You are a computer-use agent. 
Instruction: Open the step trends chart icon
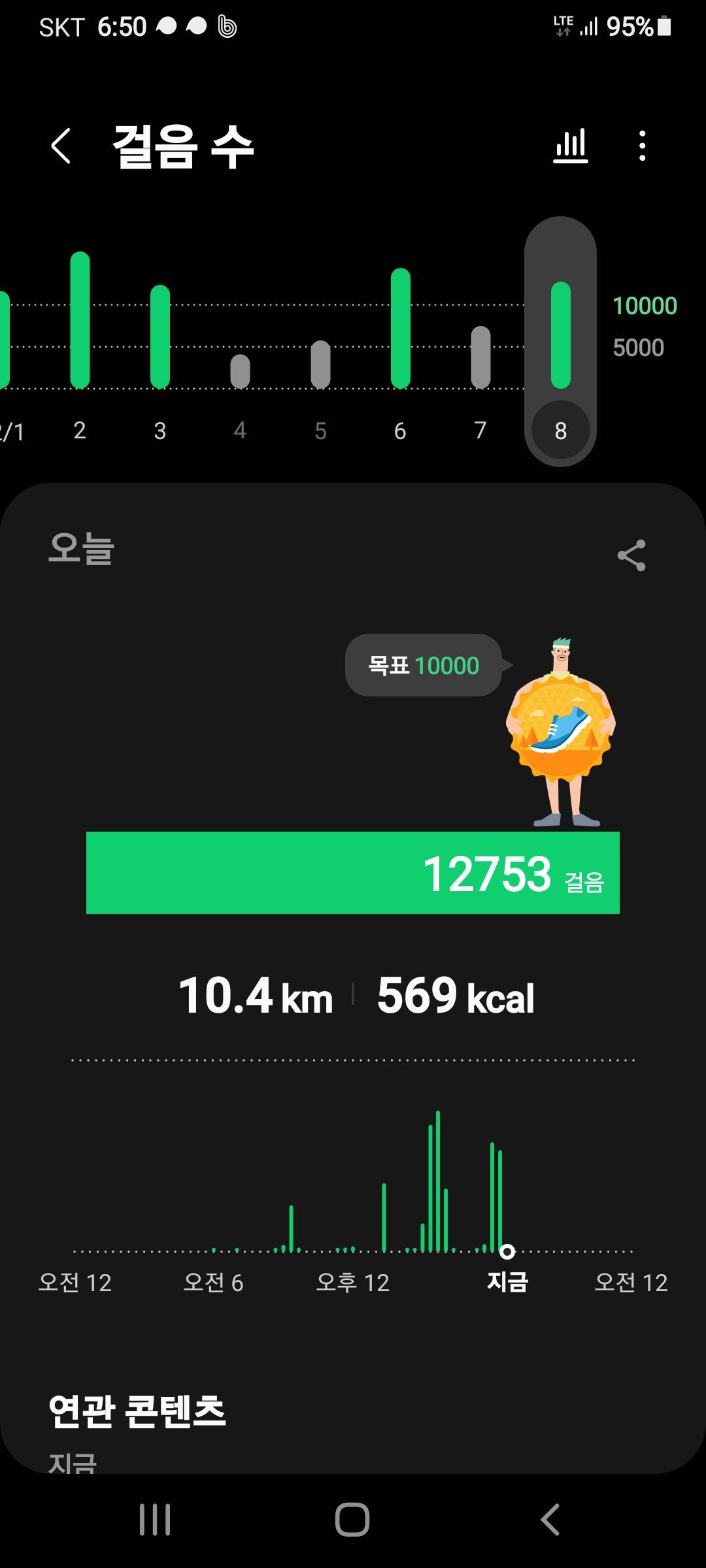click(571, 146)
